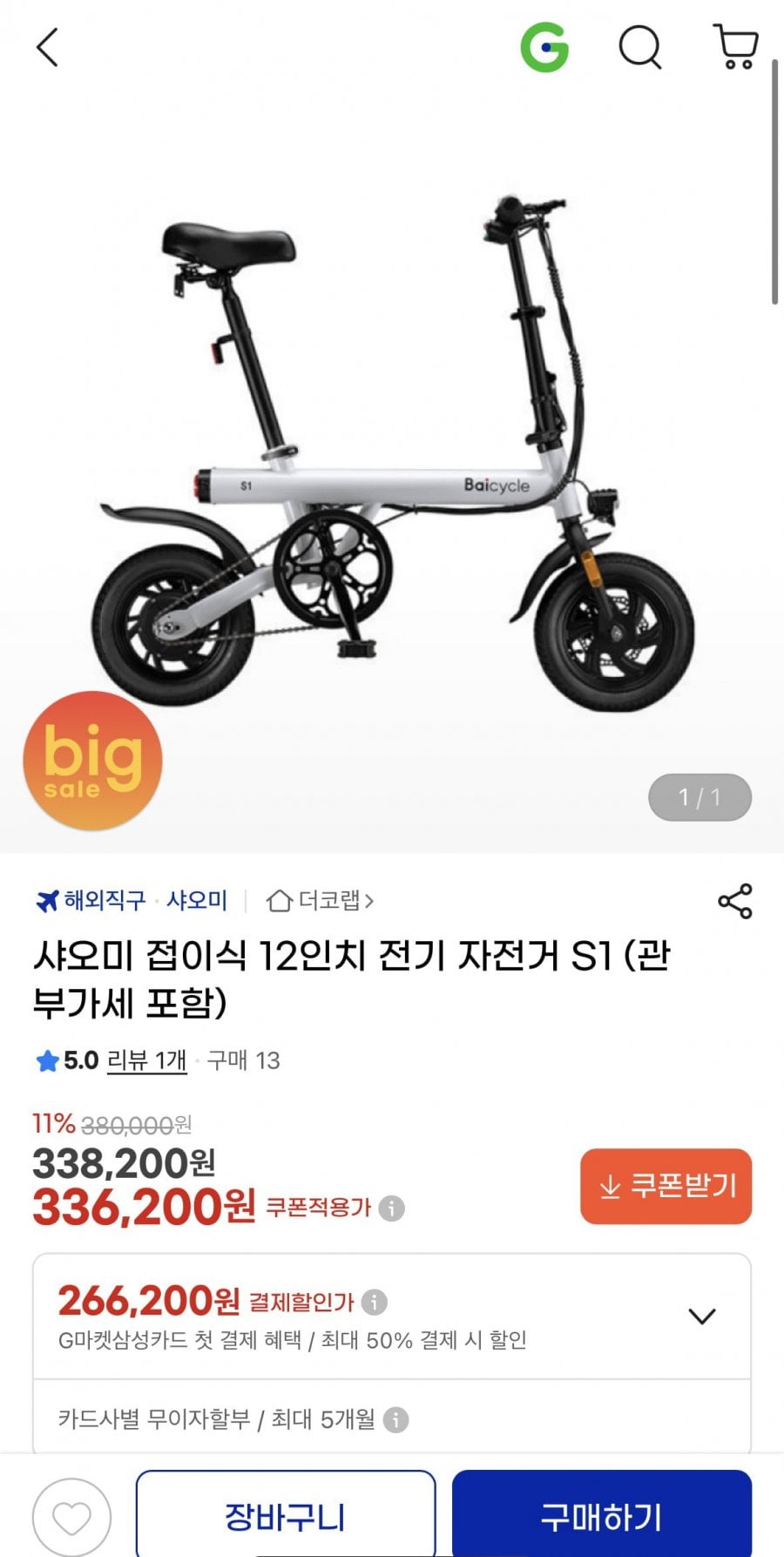
Task: Open the Gmarket home logo
Action: pyautogui.click(x=544, y=47)
